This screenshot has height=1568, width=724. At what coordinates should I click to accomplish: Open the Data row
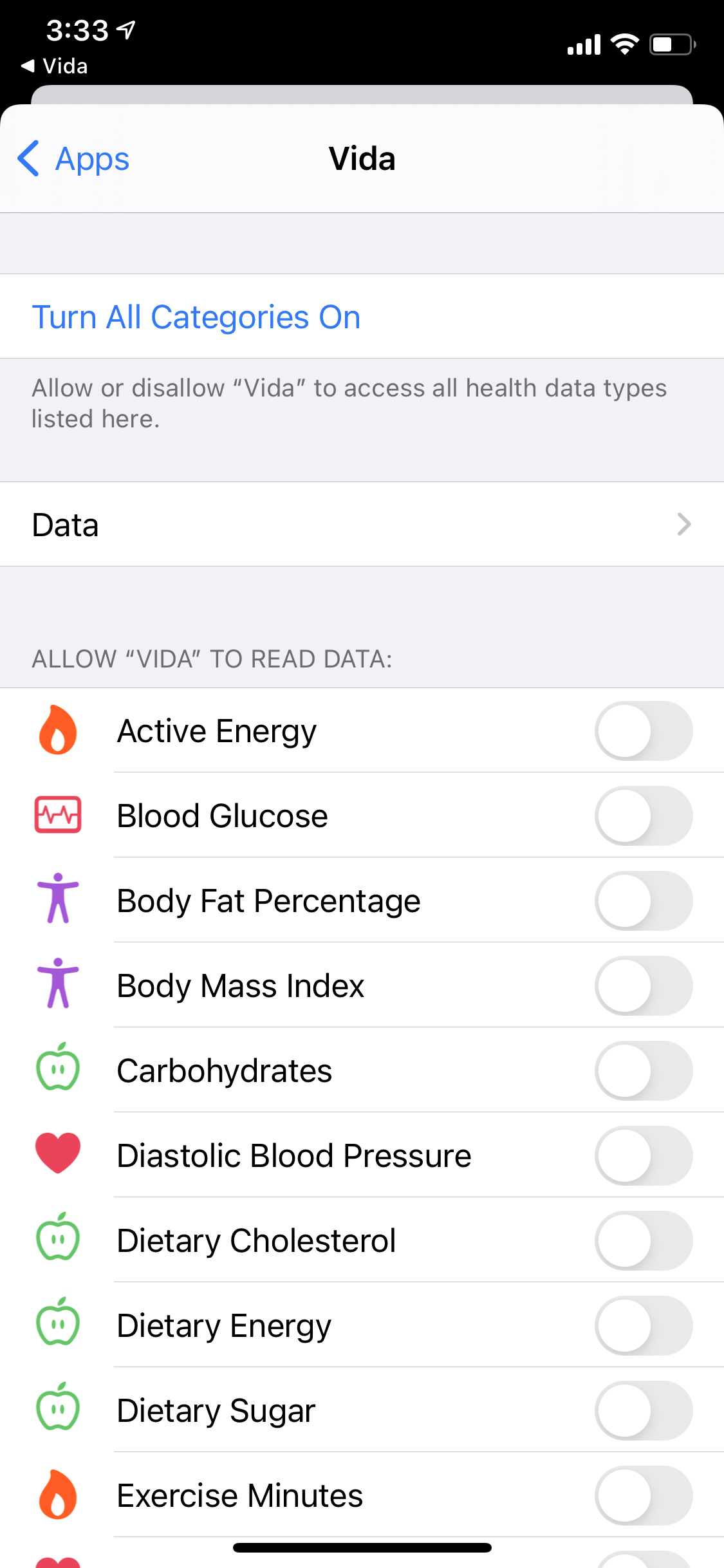362,524
